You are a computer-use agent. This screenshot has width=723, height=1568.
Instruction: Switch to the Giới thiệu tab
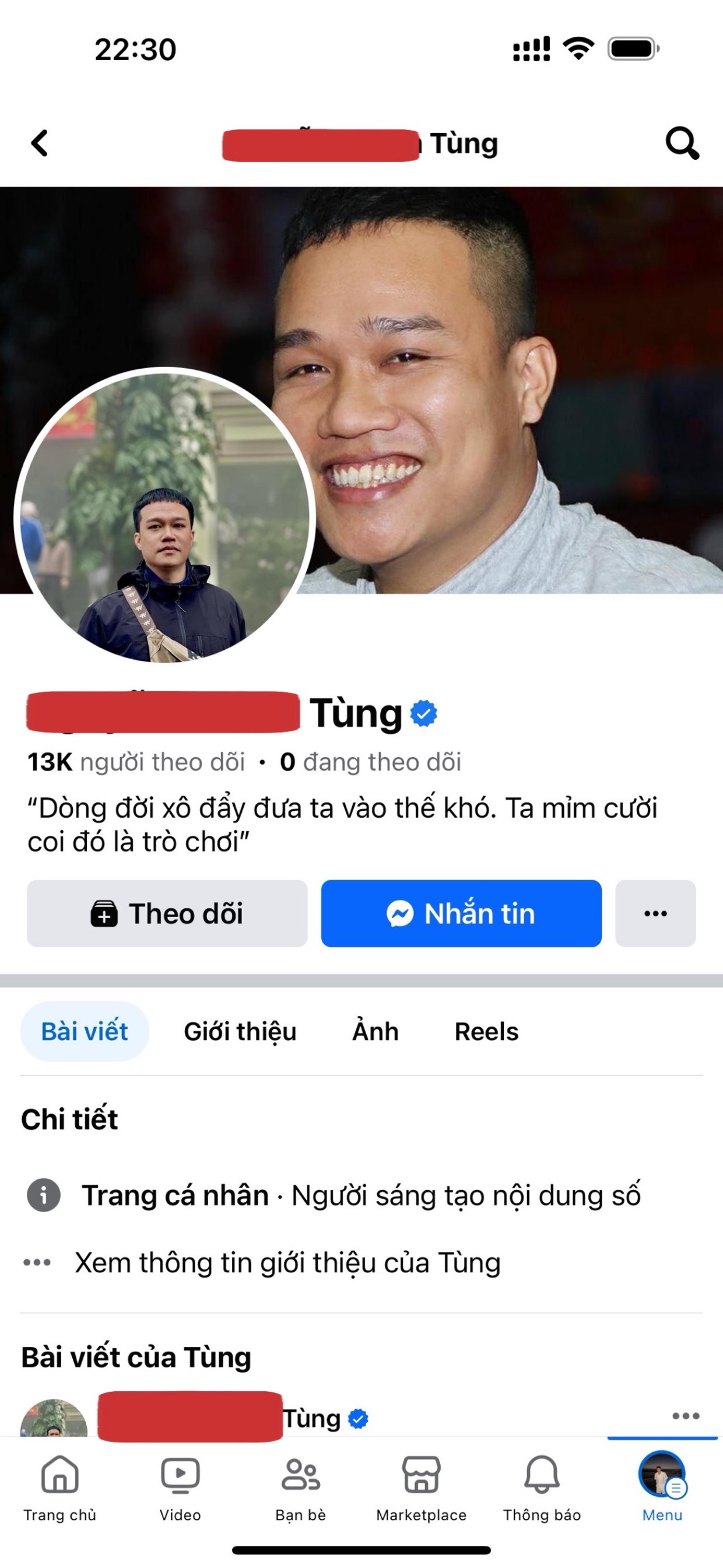click(x=240, y=1032)
